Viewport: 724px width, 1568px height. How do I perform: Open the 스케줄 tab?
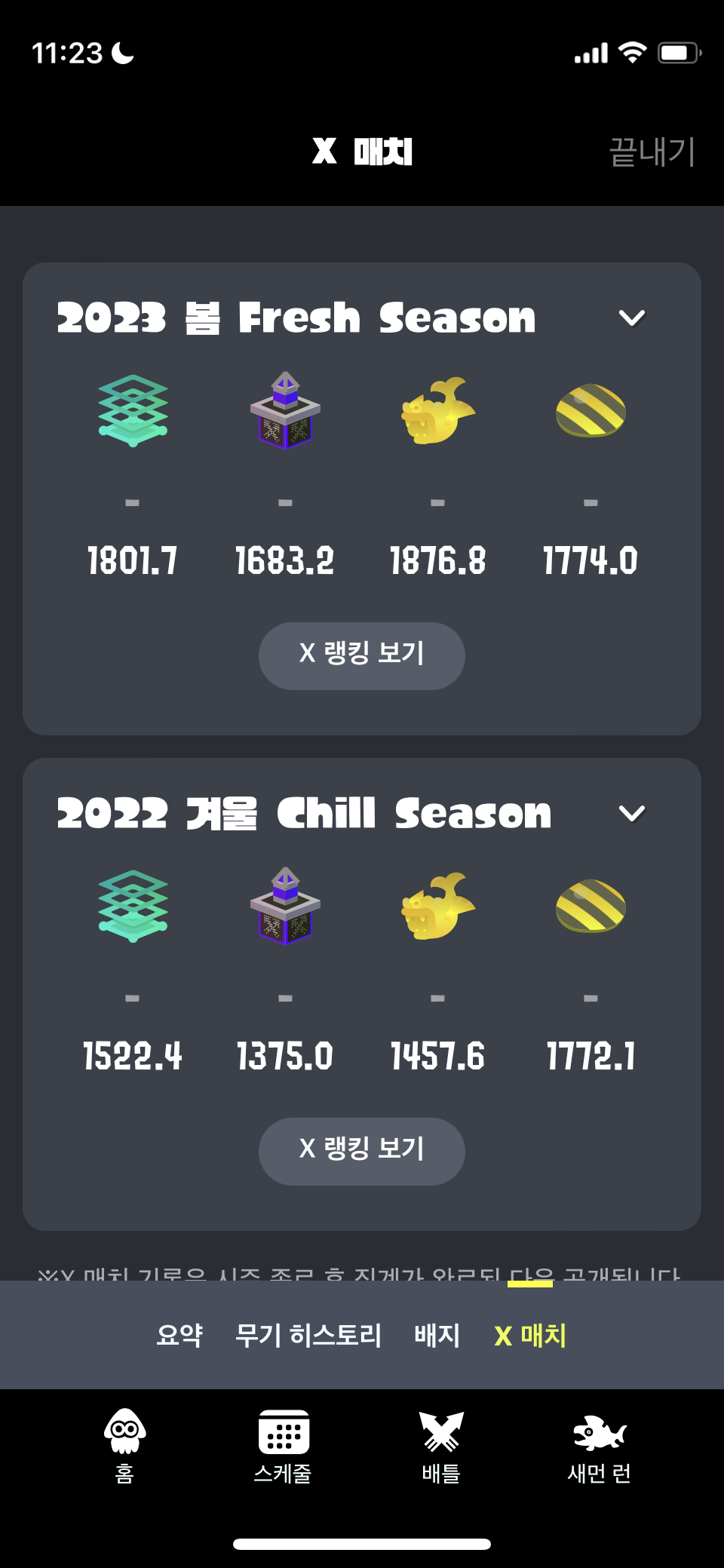coord(283,1446)
